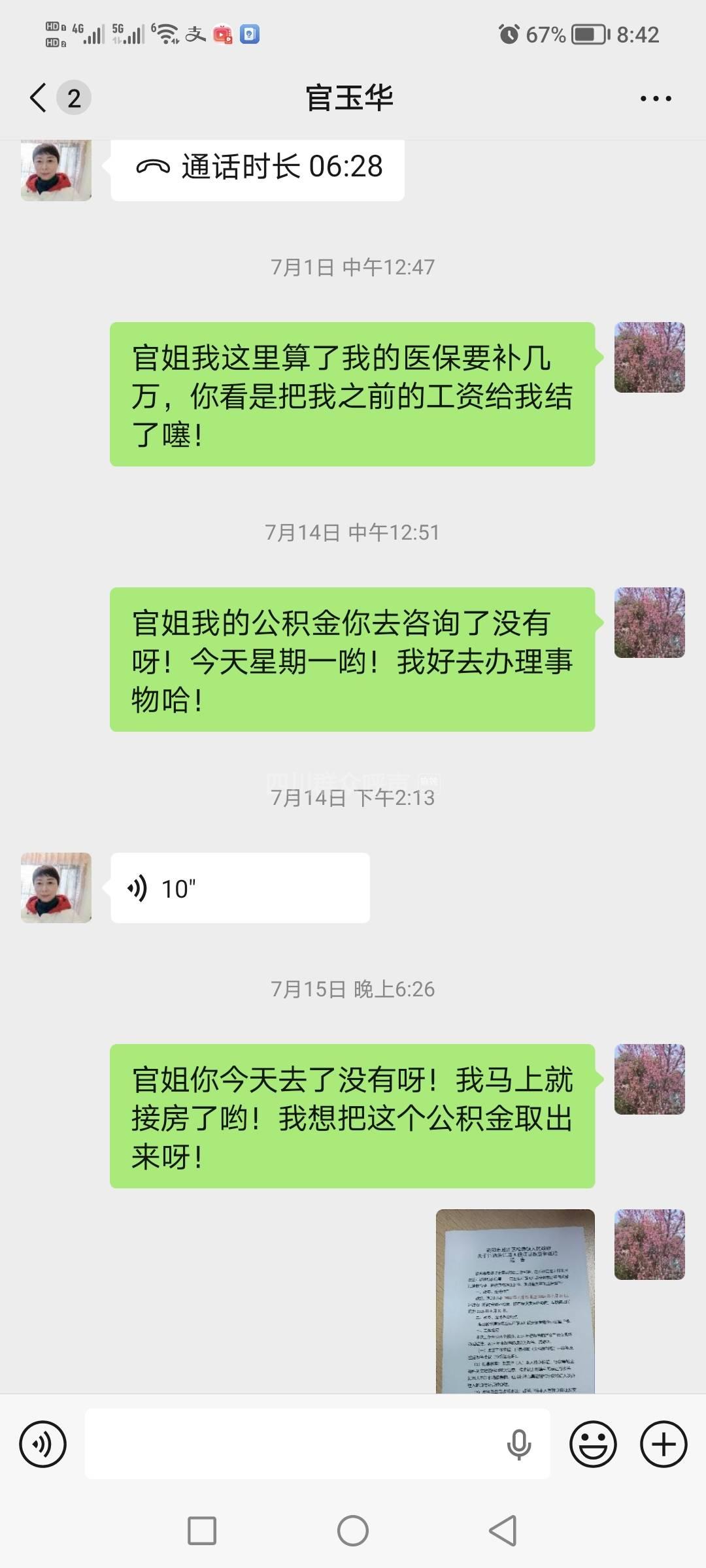
Task: Tap the microphone icon in input box
Action: pyautogui.click(x=519, y=1444)
